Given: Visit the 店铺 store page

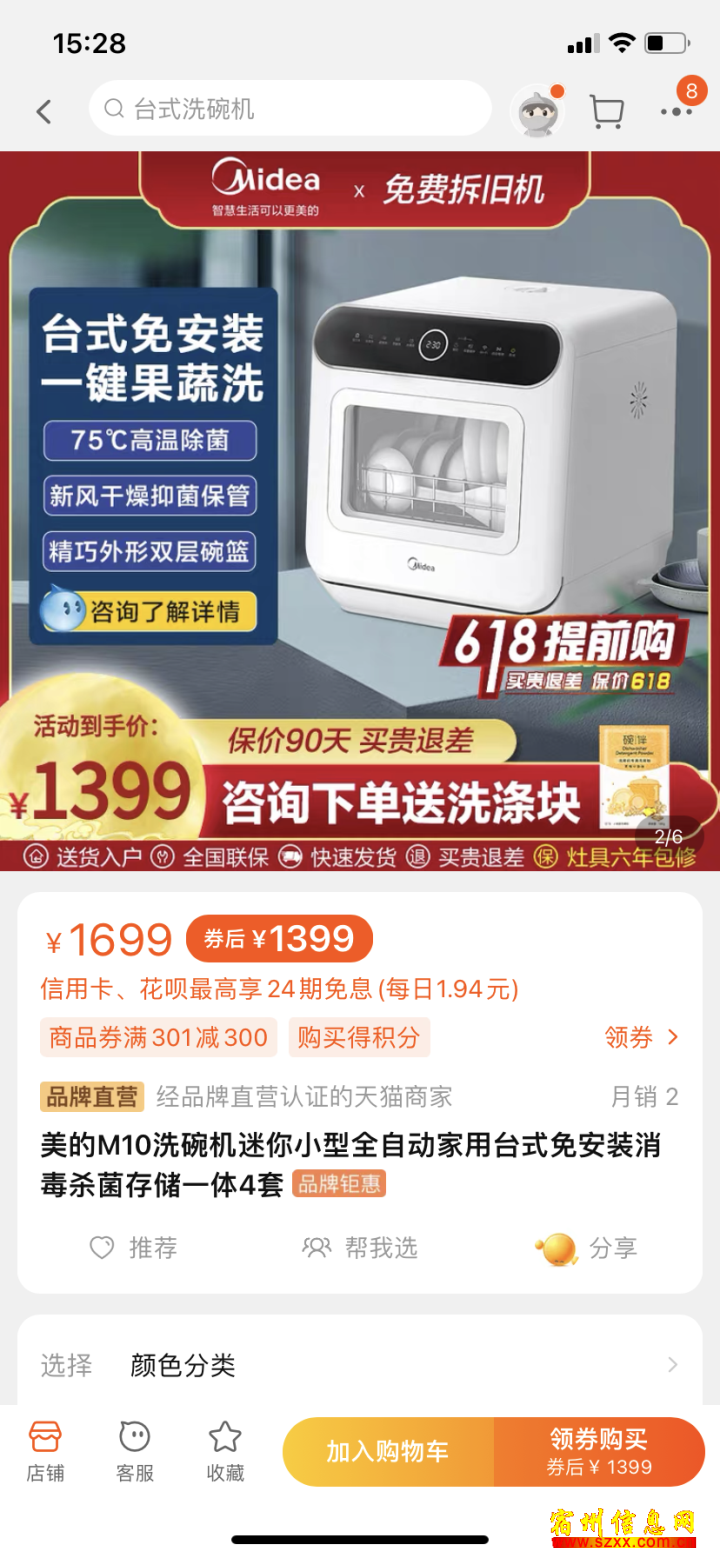Looking at the screenshot, I should pyautogui.click(x=45, y=1451).
